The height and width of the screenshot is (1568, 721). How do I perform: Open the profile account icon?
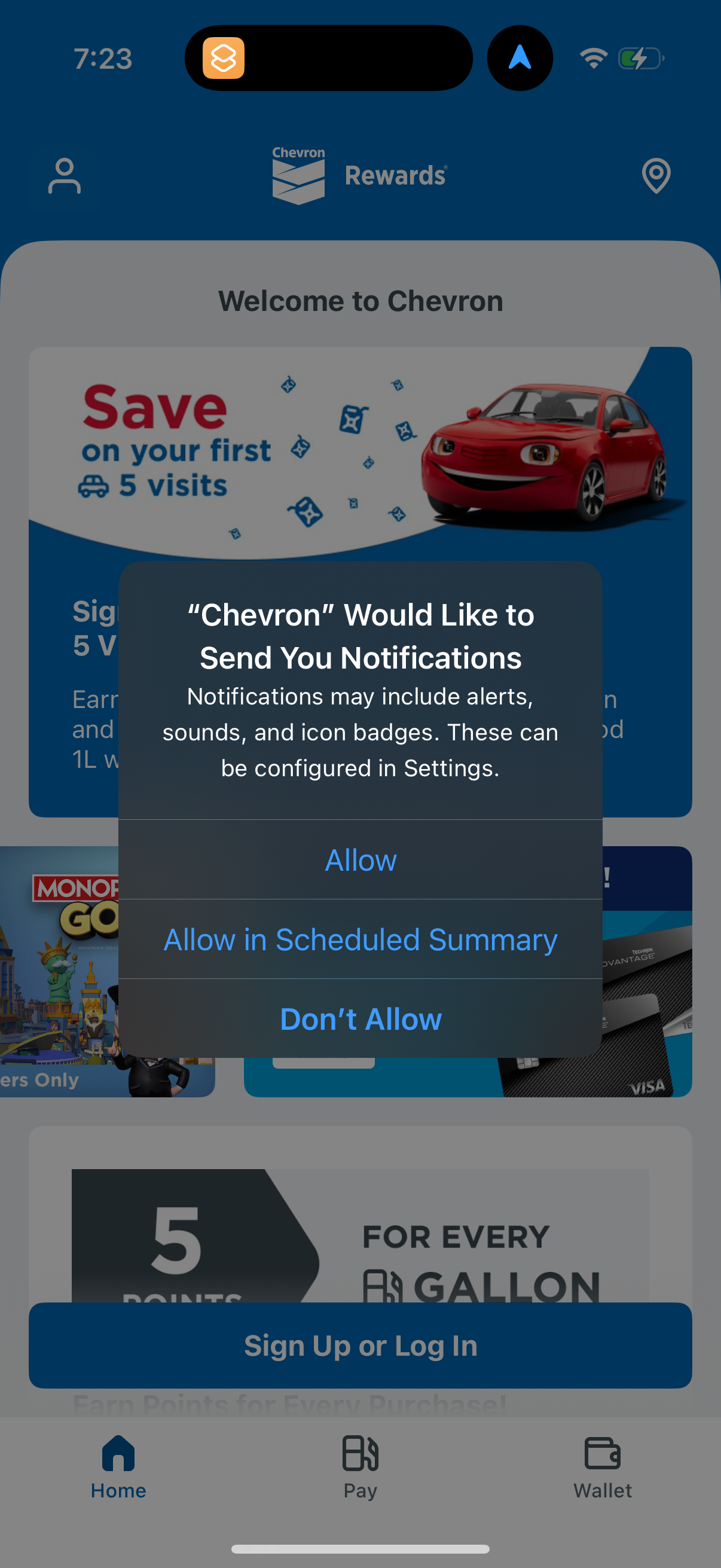64,176
